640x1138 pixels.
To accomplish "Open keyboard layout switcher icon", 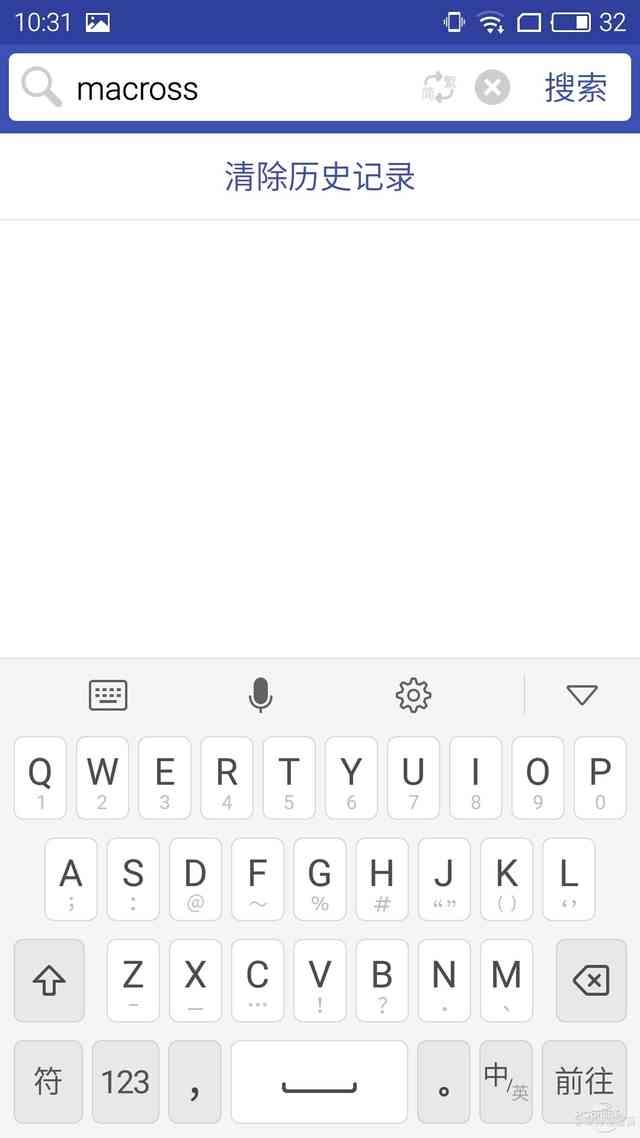I will (x=108, y=695).
